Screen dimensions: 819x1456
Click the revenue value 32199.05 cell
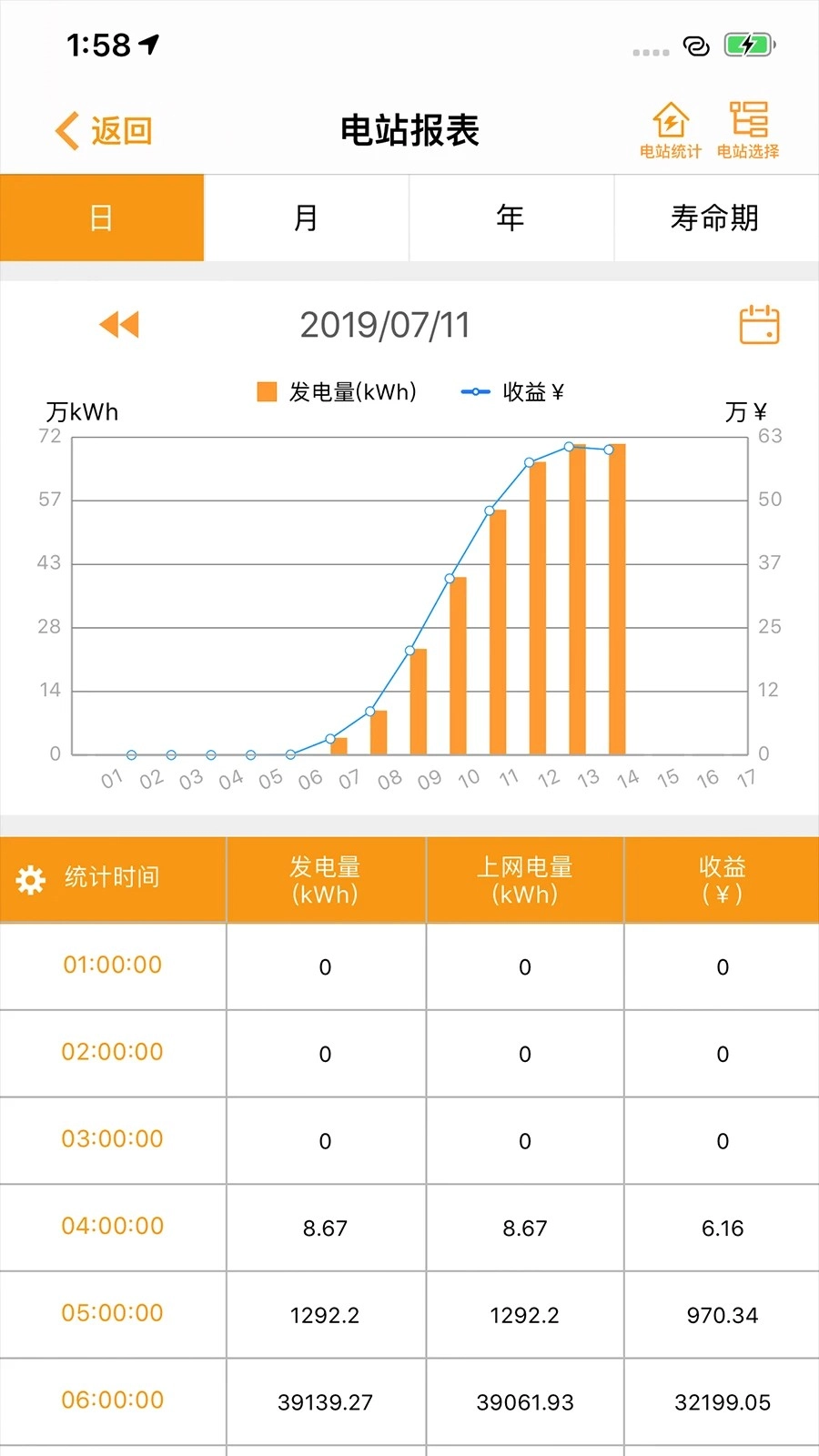click(721, 1401)
